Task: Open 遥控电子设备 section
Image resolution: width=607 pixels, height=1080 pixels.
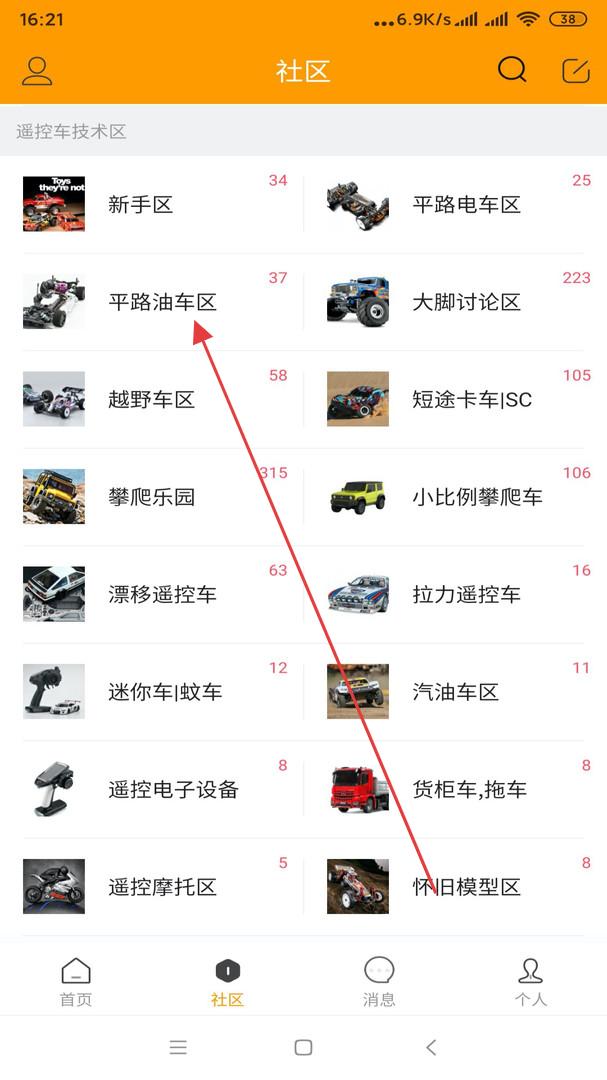Action: pos(156,789)
